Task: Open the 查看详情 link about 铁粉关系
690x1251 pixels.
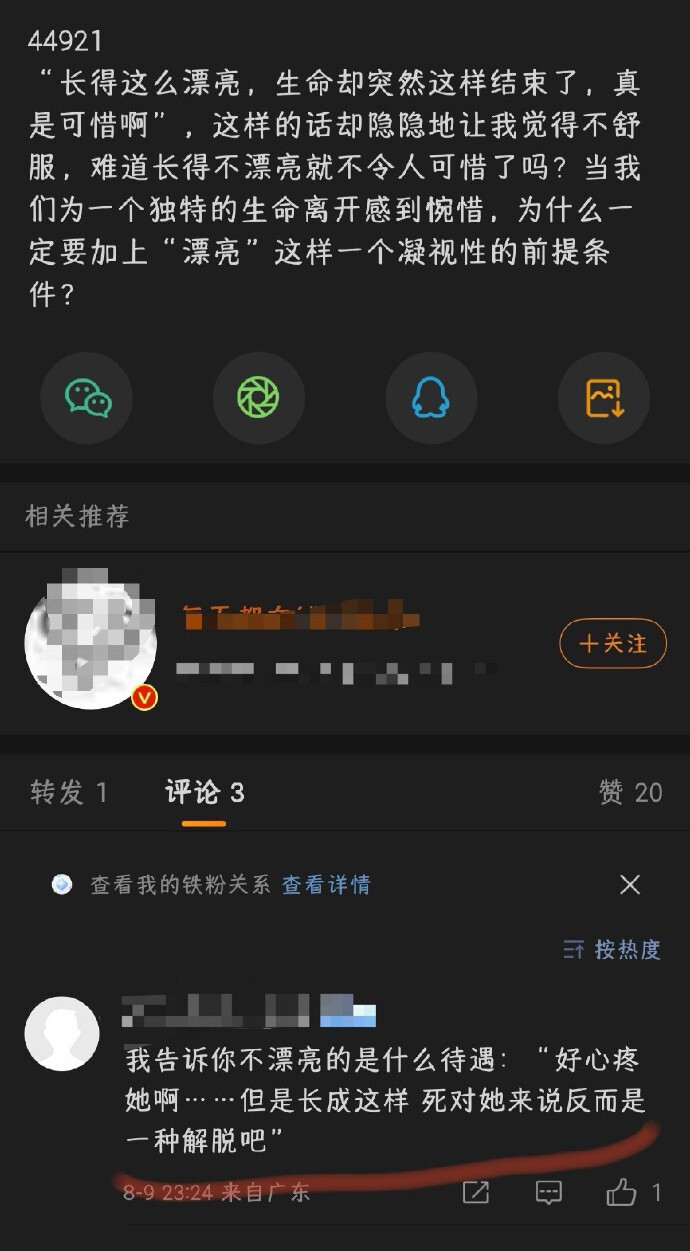Action: click(326, 885)
